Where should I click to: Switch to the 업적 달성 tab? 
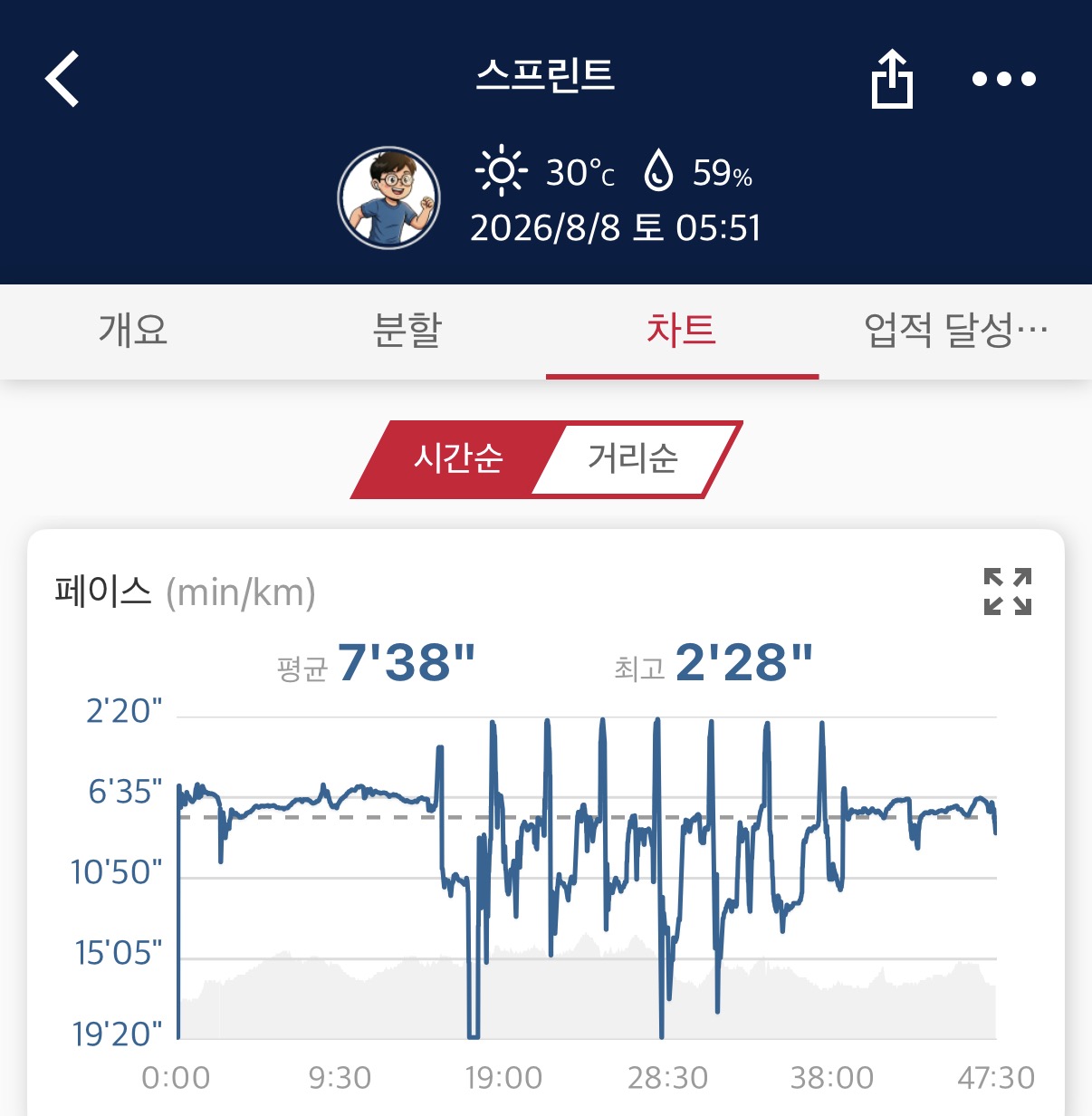(955, 330)
